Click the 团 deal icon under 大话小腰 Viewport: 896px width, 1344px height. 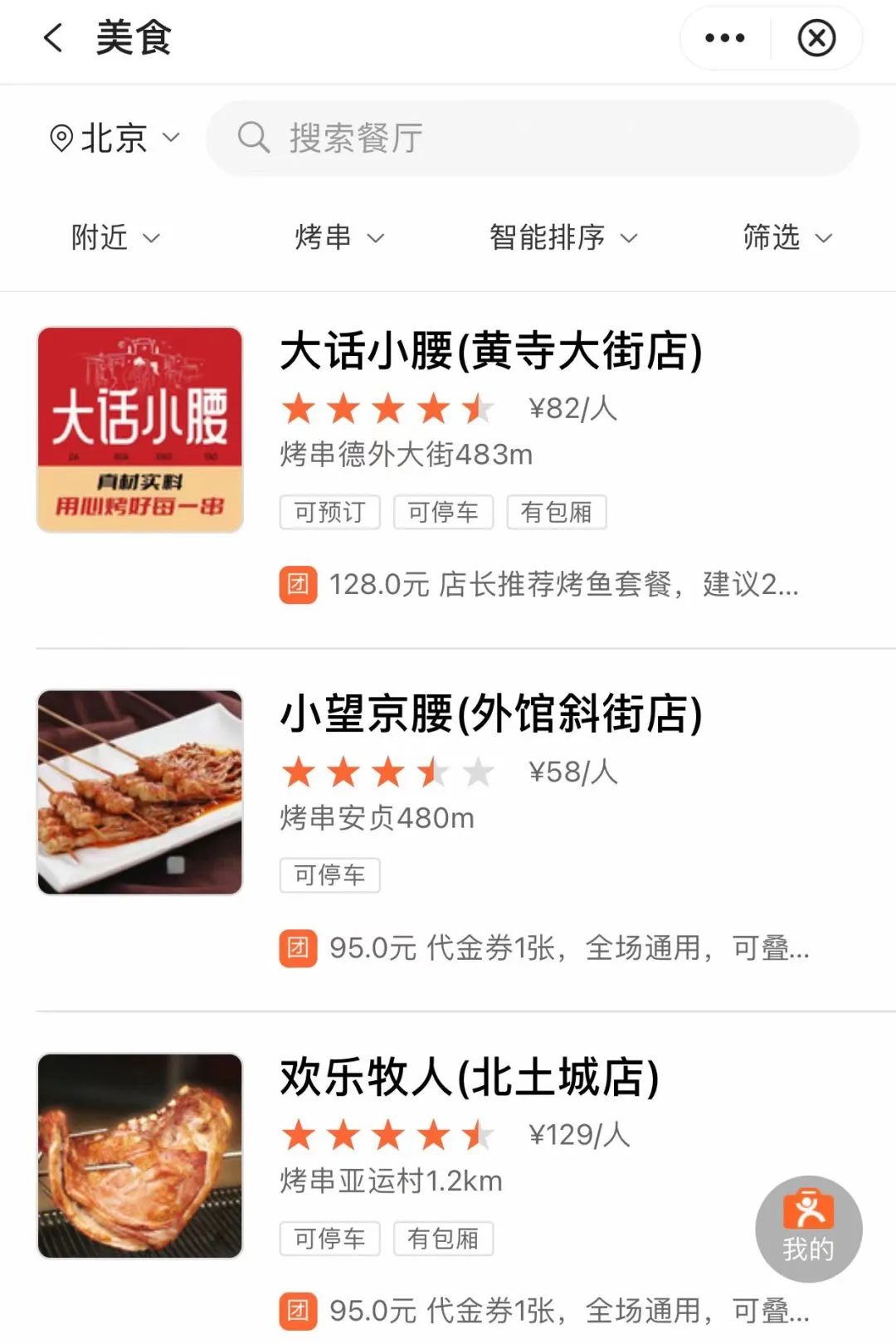click(296, 586)
